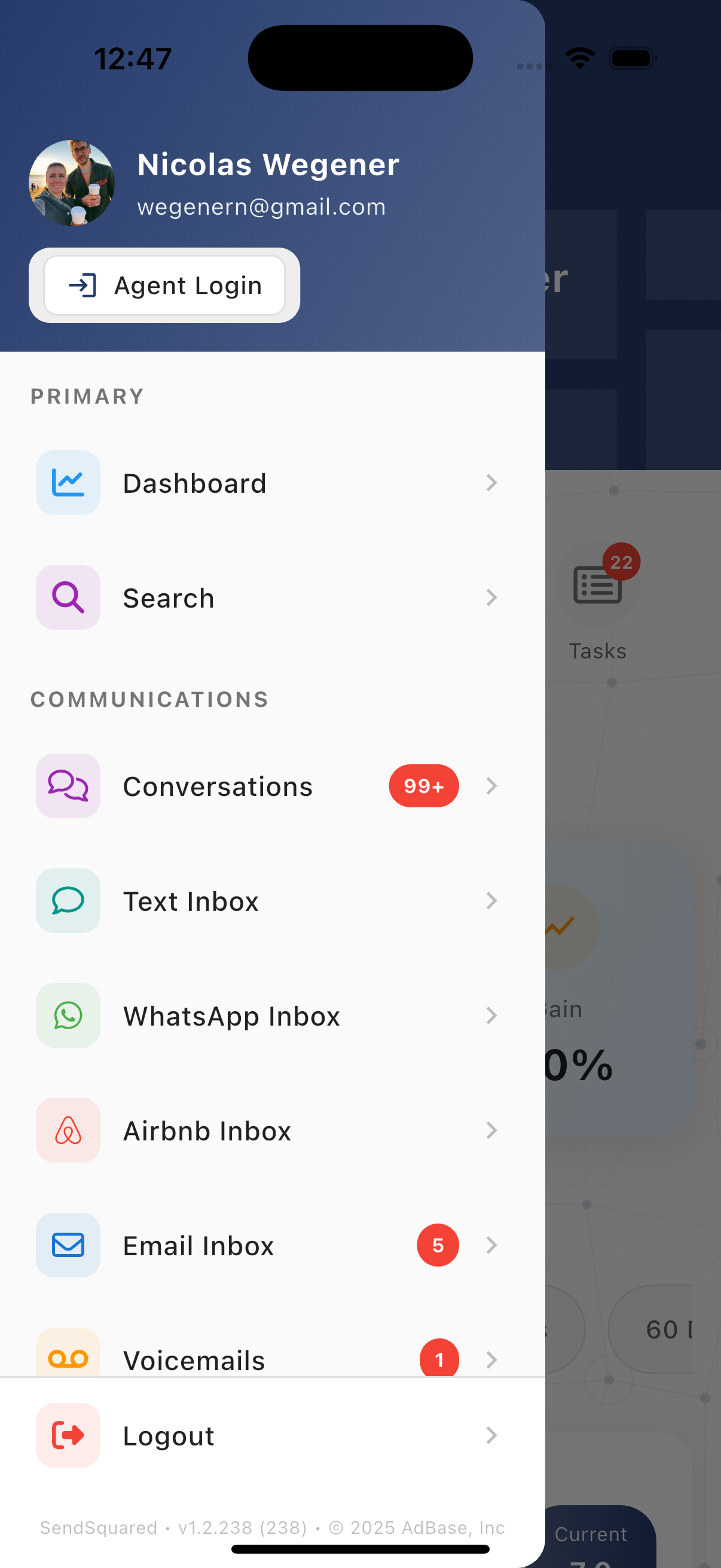
Task: Tap the Airbnb logo icon
Action: (68, 1130)
